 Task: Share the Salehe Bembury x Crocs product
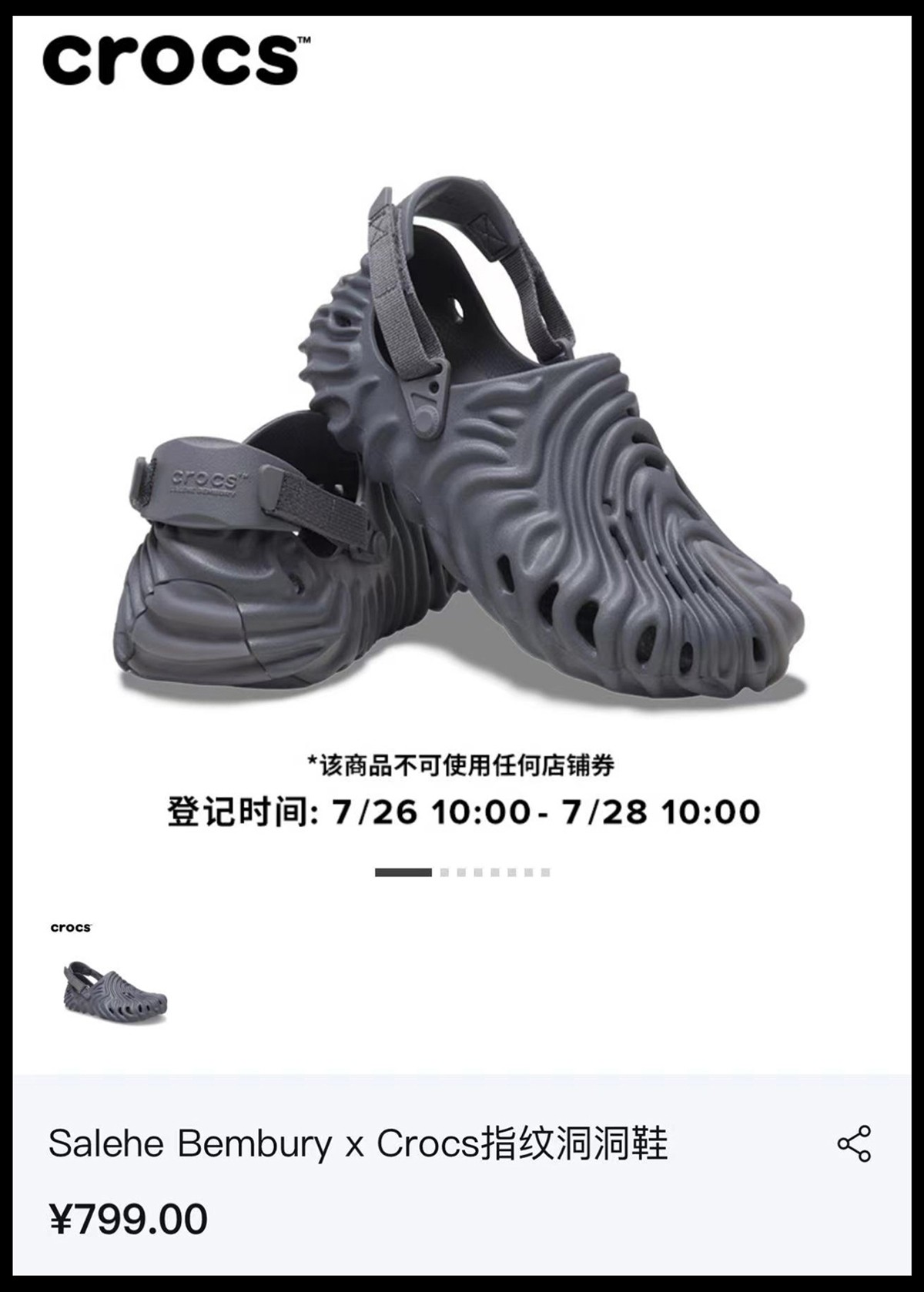(854, 1143)
